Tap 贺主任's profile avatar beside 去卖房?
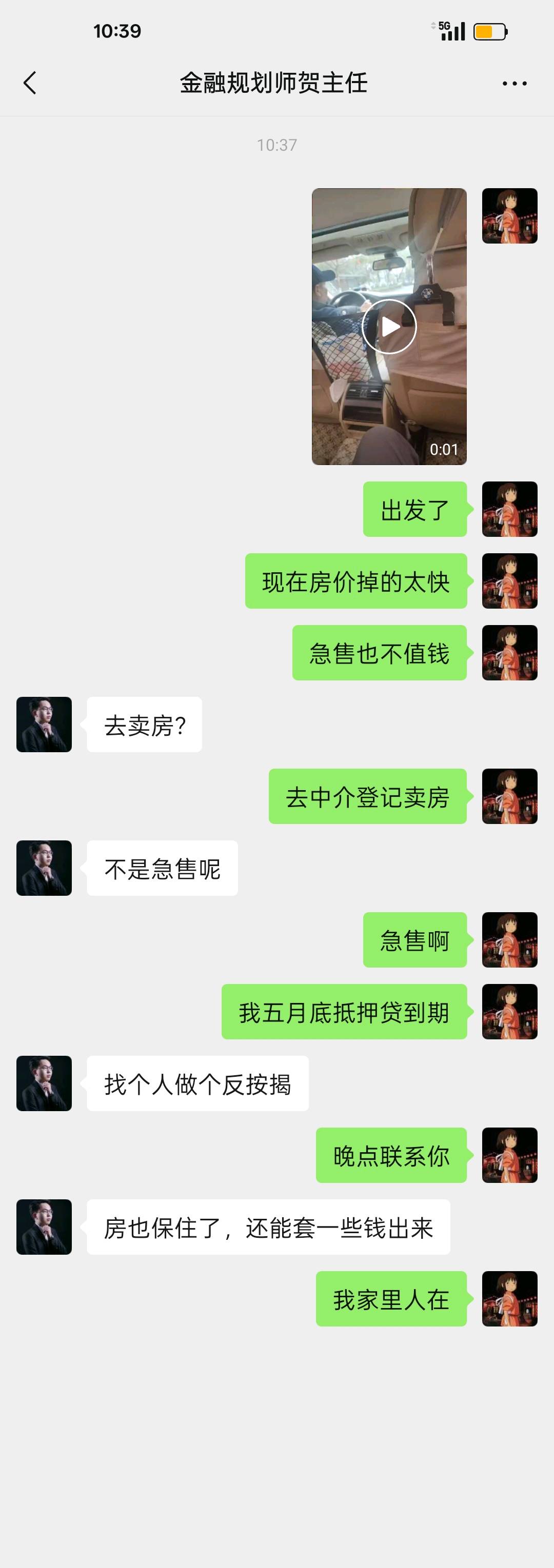This screenshot has width=554, height=1568. [x=43, y=725]
